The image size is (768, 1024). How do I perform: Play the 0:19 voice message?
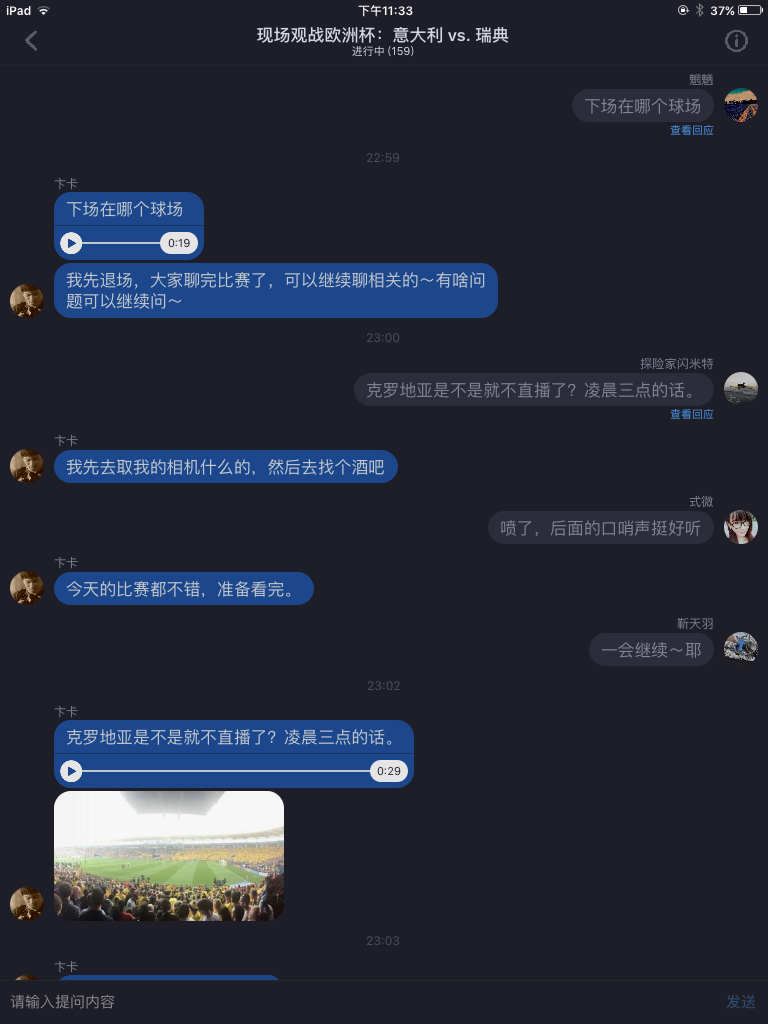(71, 243)
